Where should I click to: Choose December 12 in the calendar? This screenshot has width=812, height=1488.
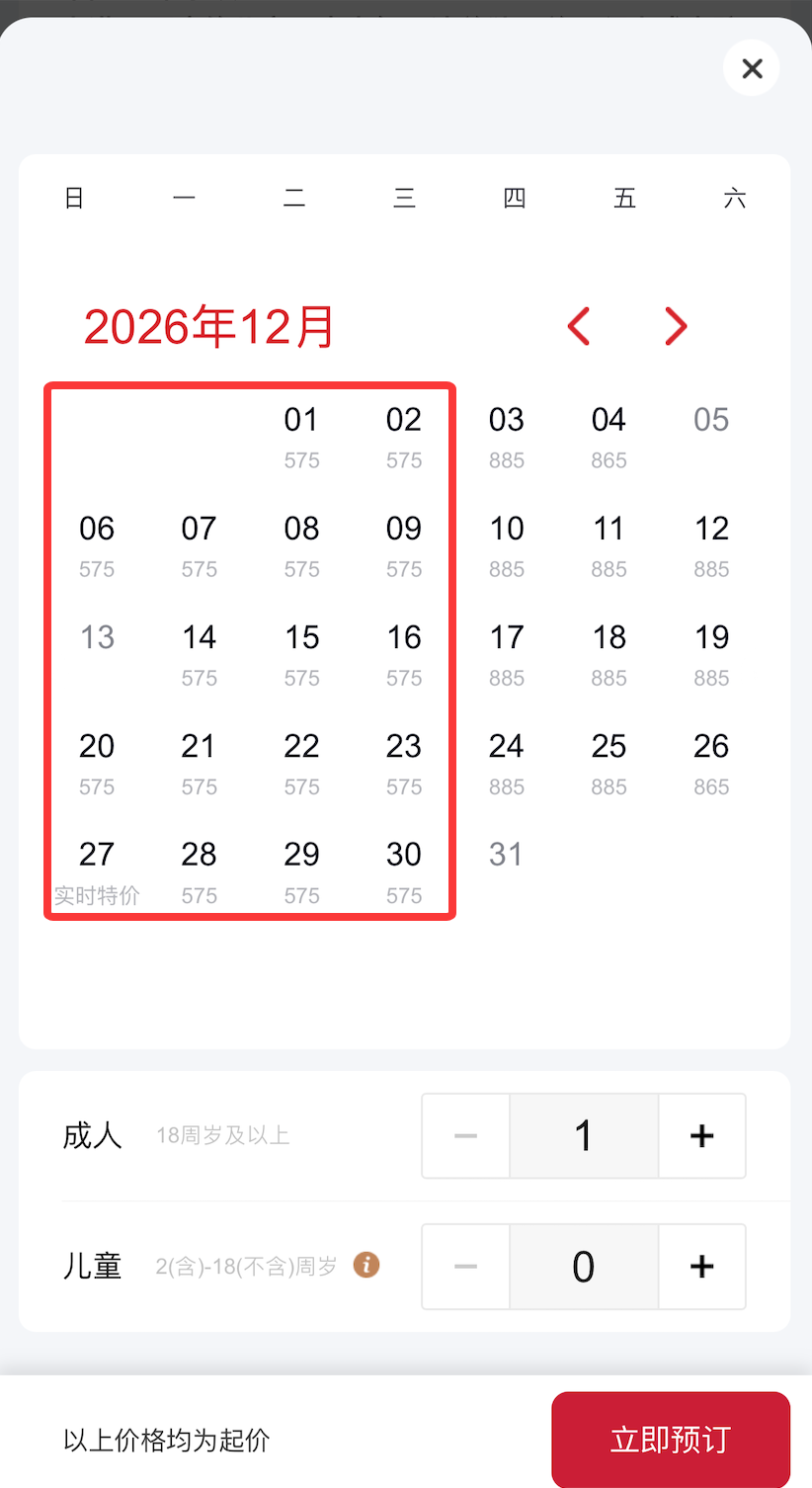coord(711,546)
